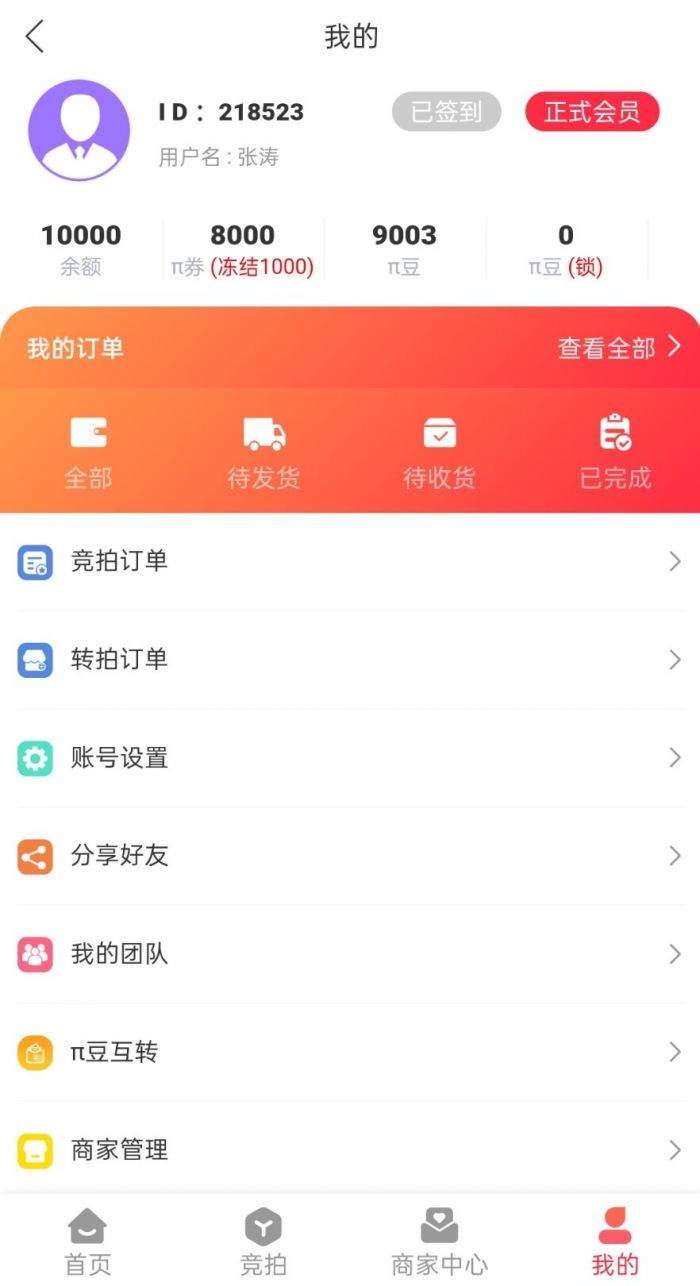700x1286 pixels.
Task: Open 转拍订单 row
Action: coord(350,660)
